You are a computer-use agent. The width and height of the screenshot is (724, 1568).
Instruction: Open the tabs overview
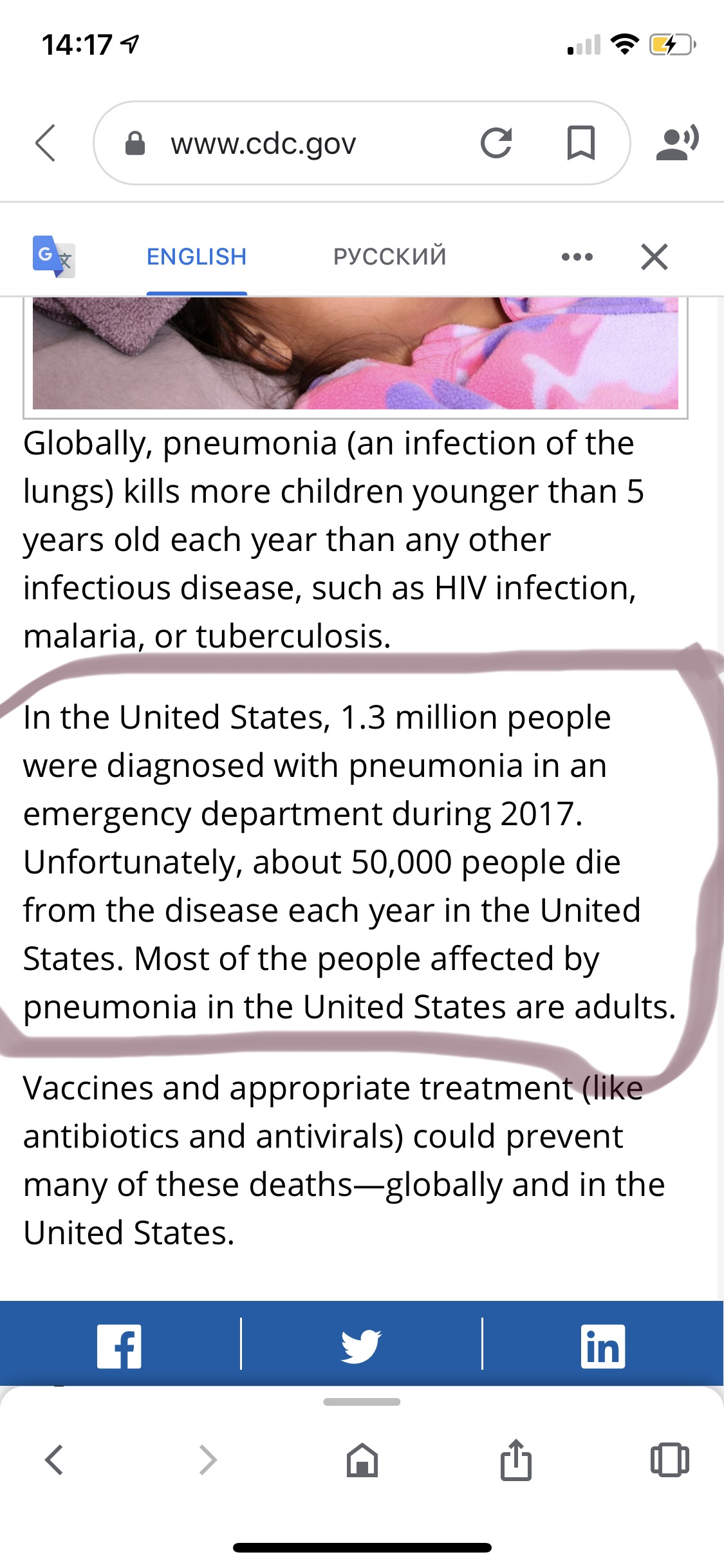pos(669,1459)
